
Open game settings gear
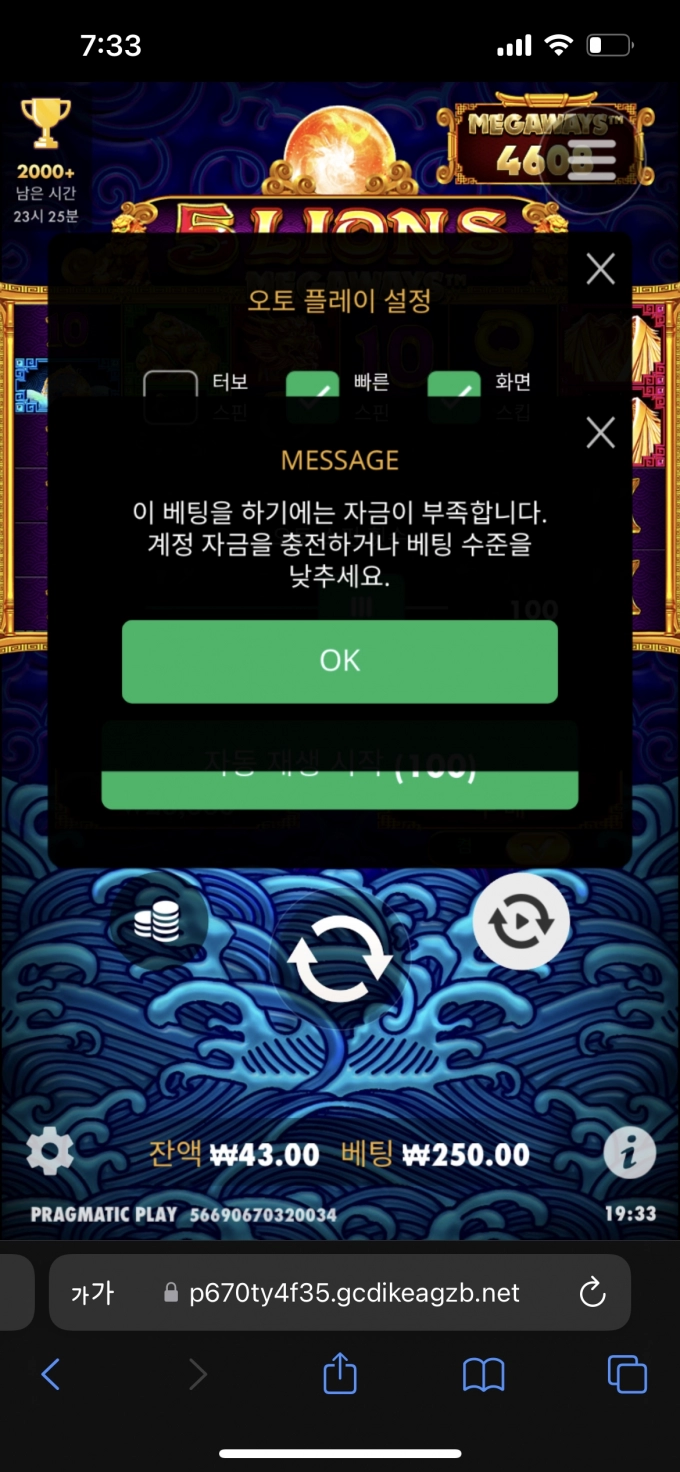50,1154
